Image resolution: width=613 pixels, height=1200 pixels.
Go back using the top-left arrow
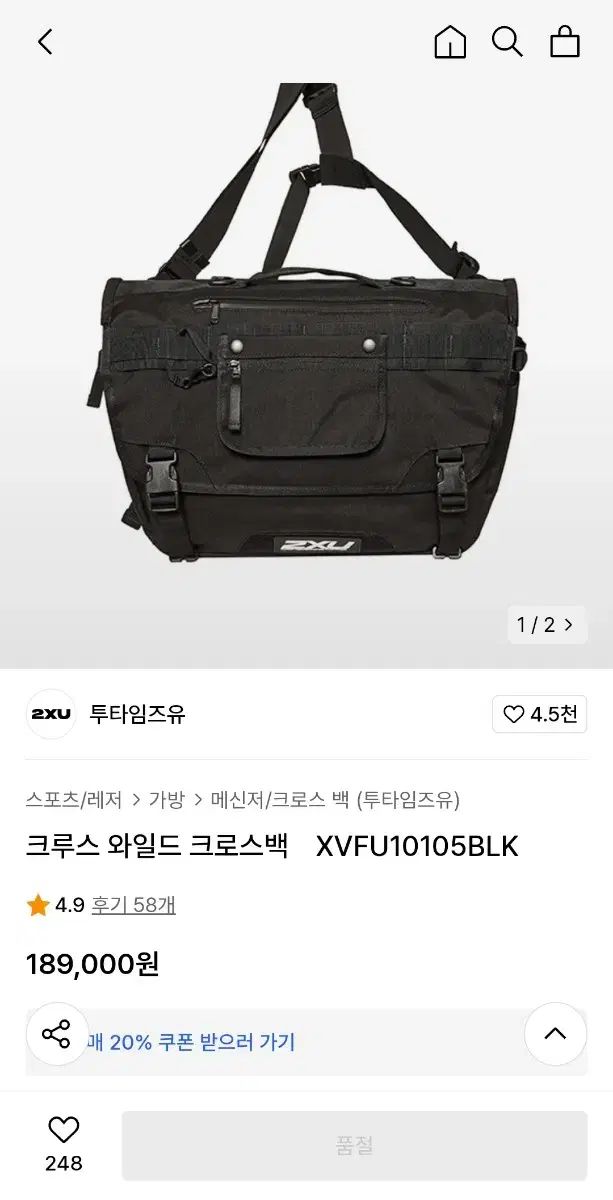[45, 42]
